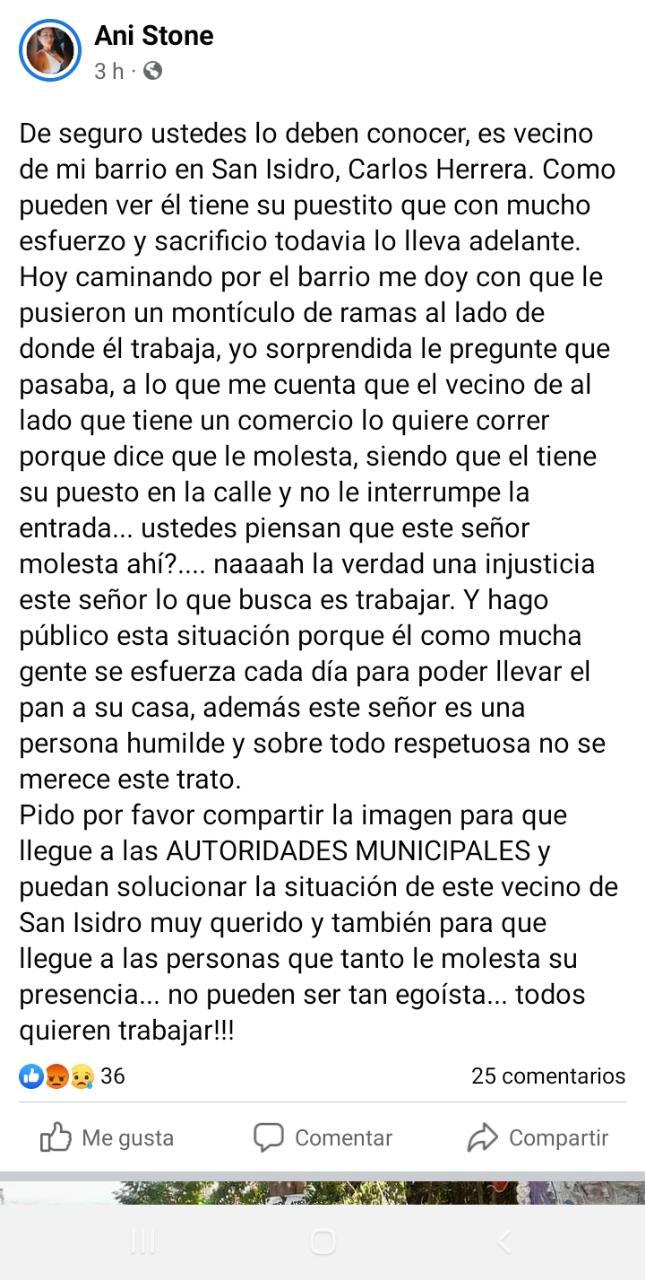The image size is (645, 1280).
Task: Open the list of 36 reactions
Action: coord(72,1076)
